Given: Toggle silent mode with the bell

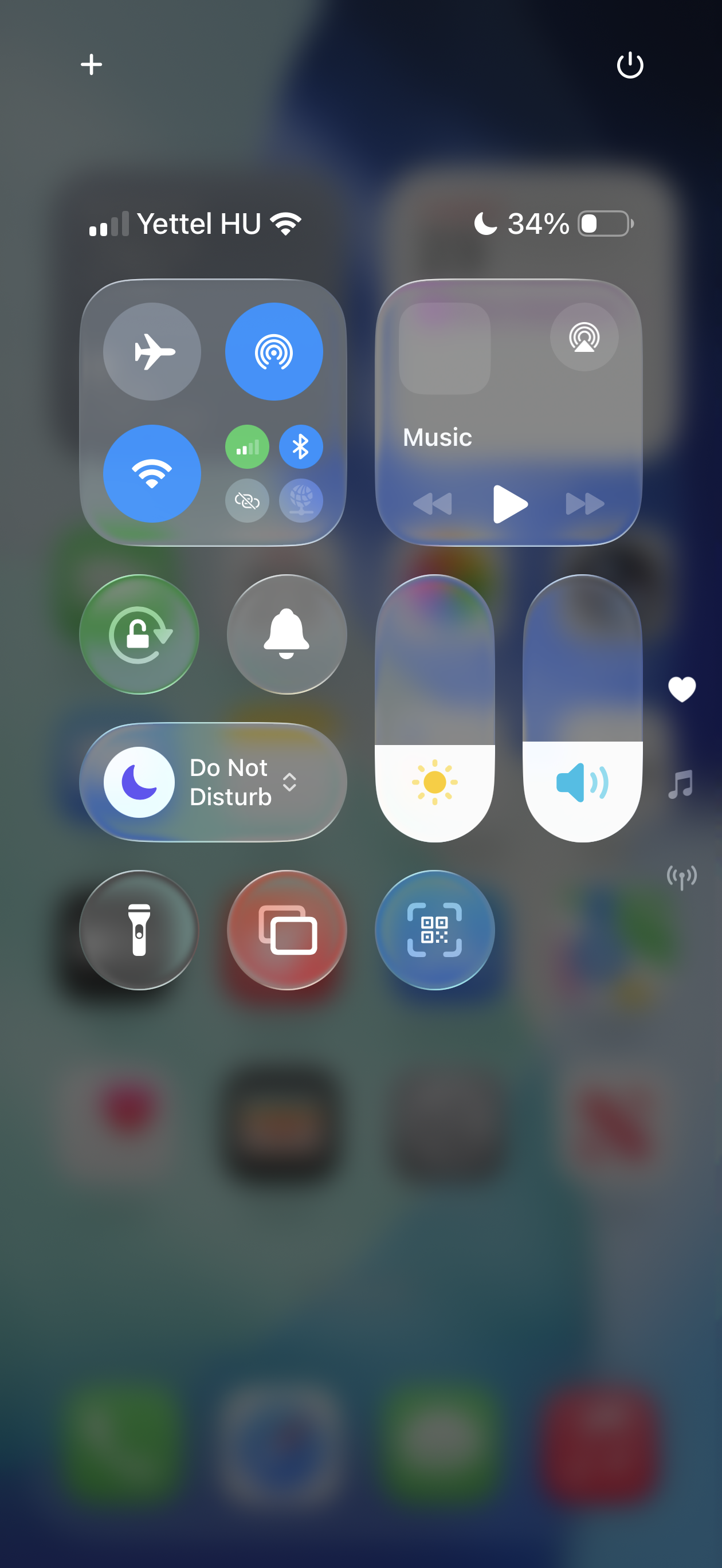Looking at the screenshot, I should click(287, 634).
